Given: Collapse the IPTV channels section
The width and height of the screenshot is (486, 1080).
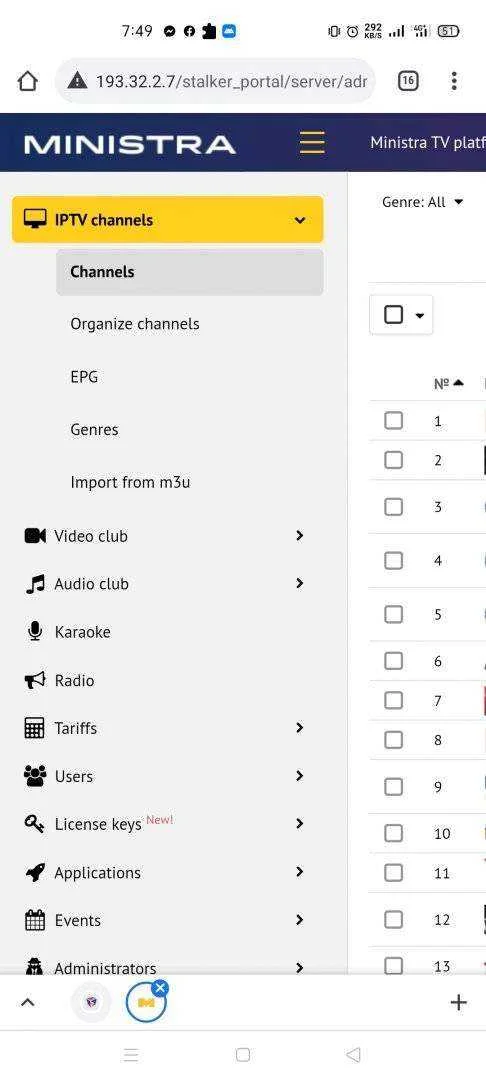Looking at the screenshot, I should pyautogui.click(x=167, y=220).
